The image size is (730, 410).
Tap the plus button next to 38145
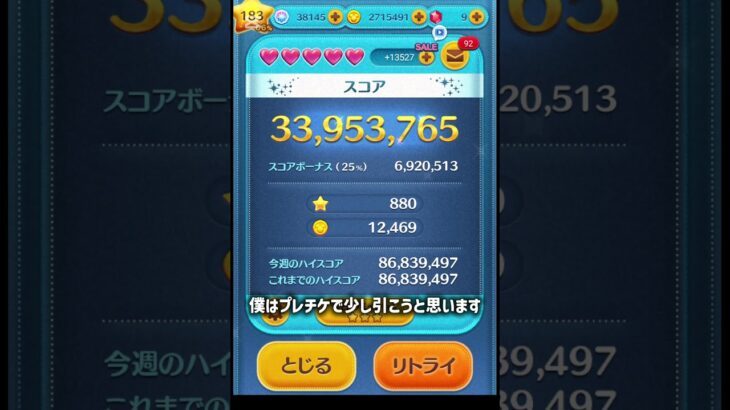tap(334, 17)
